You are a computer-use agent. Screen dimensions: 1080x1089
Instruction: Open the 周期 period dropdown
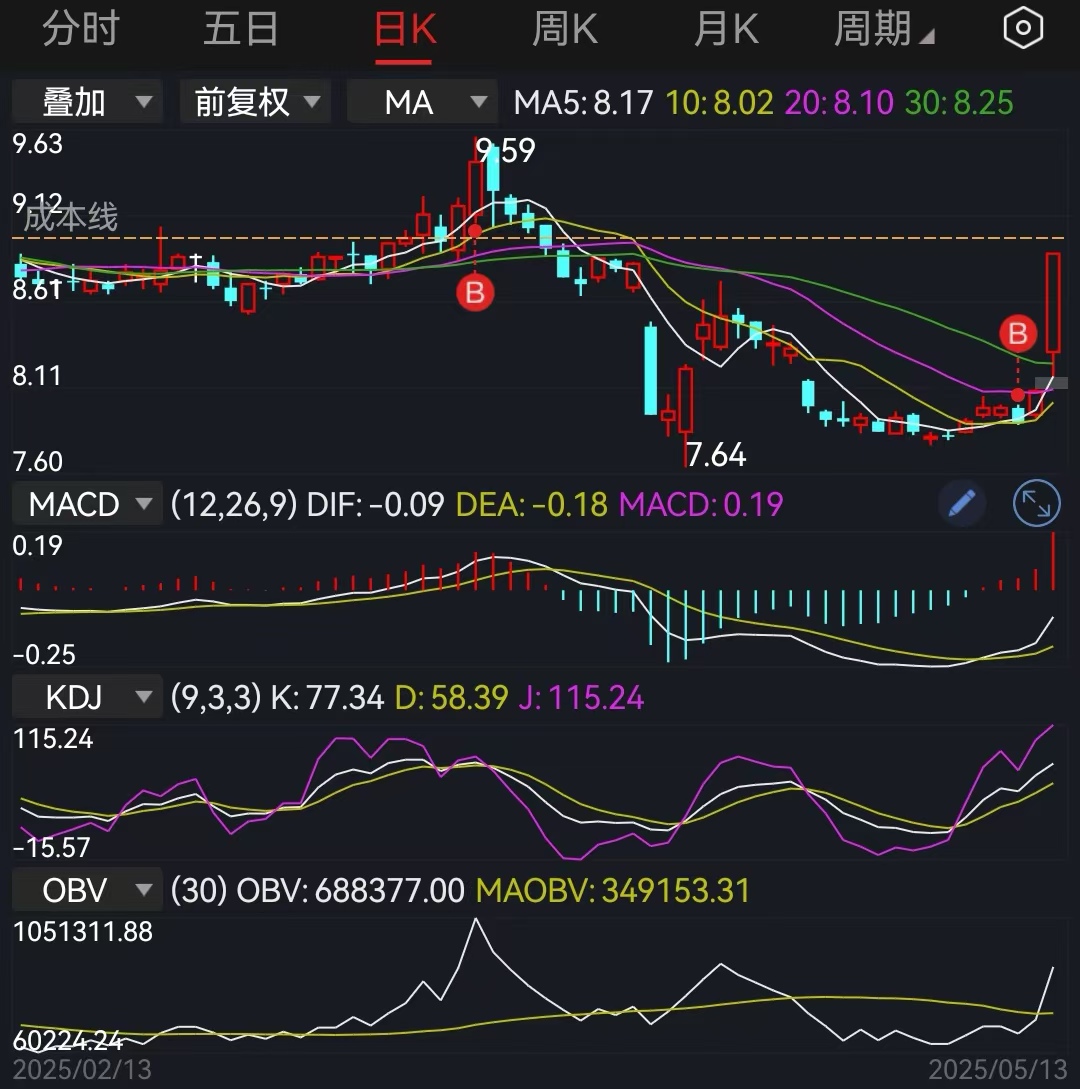(884, 28)
